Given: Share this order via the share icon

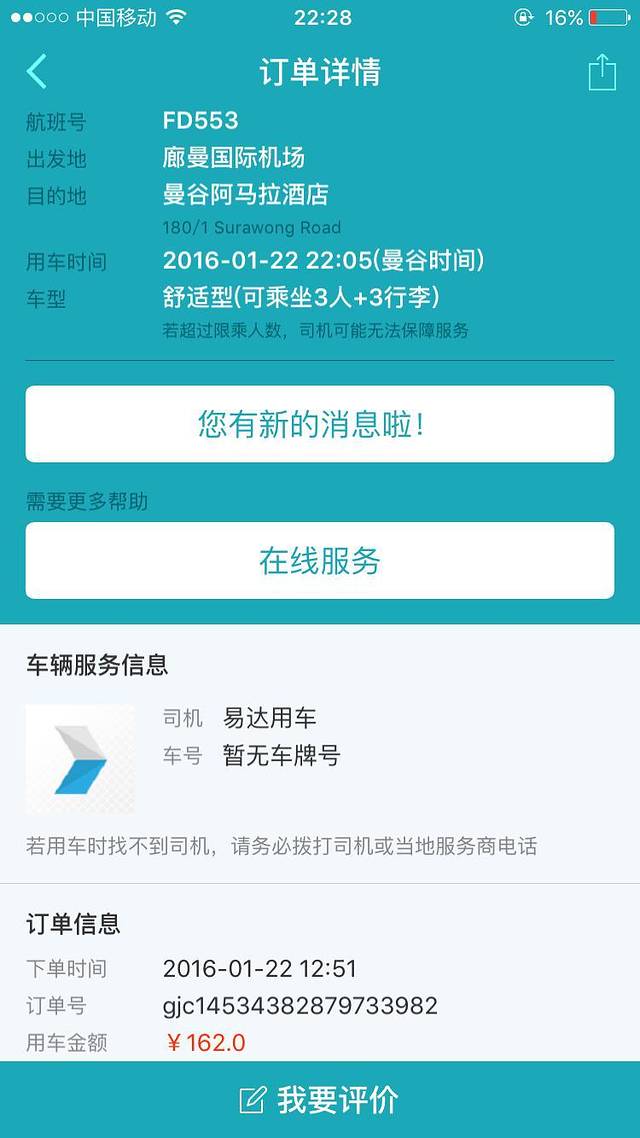Looking at the screenshot, I should tap(601, 72).
